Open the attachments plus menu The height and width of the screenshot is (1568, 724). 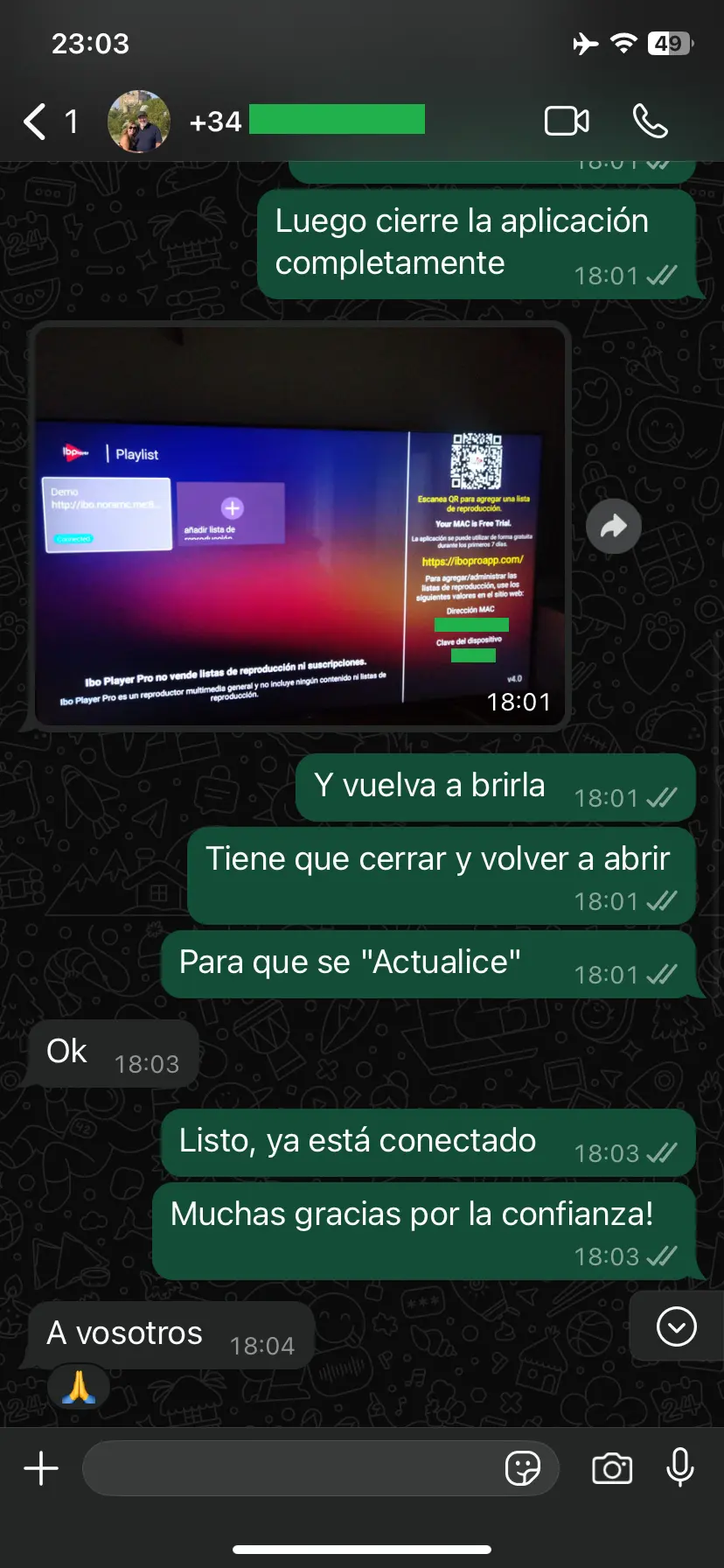pos(41,1468)
